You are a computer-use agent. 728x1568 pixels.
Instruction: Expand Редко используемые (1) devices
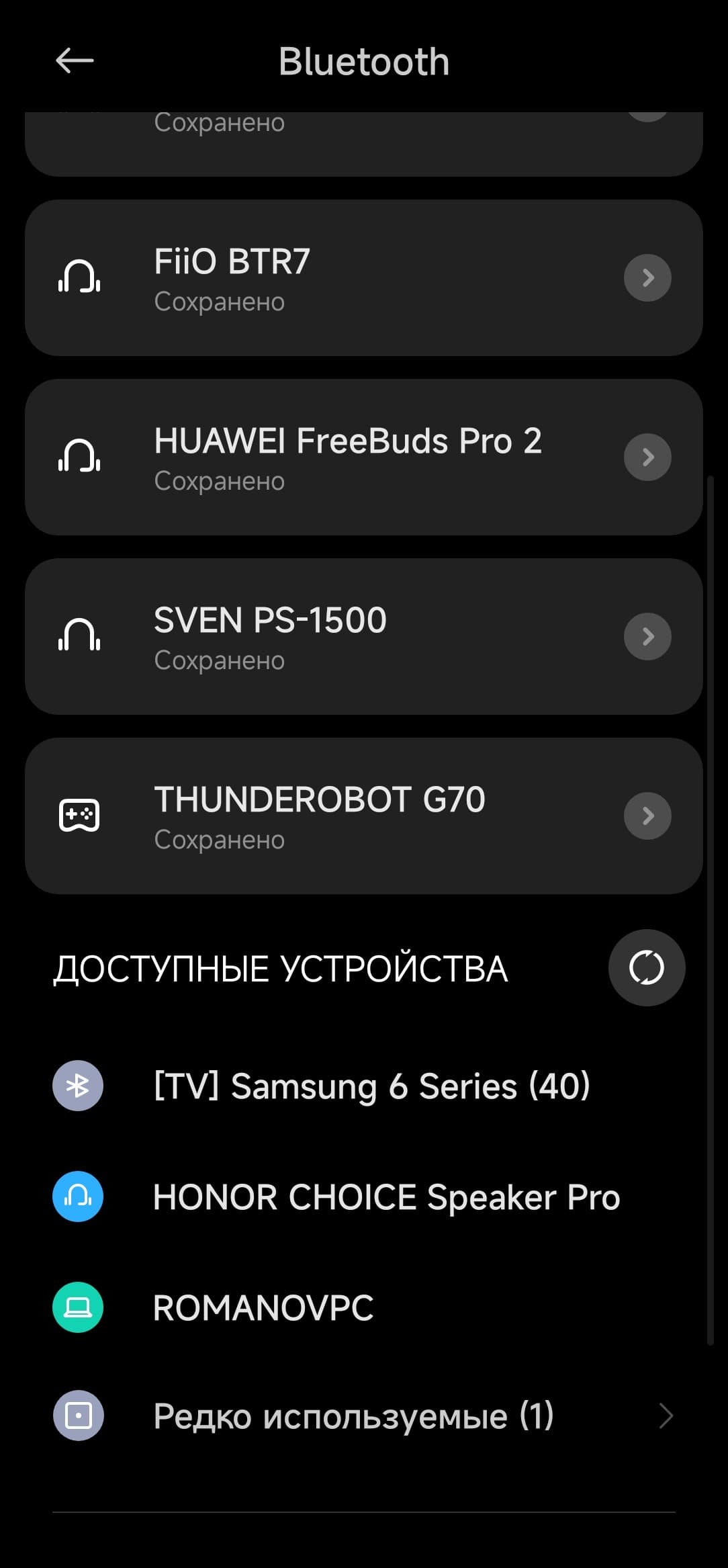click(363, 1415)
